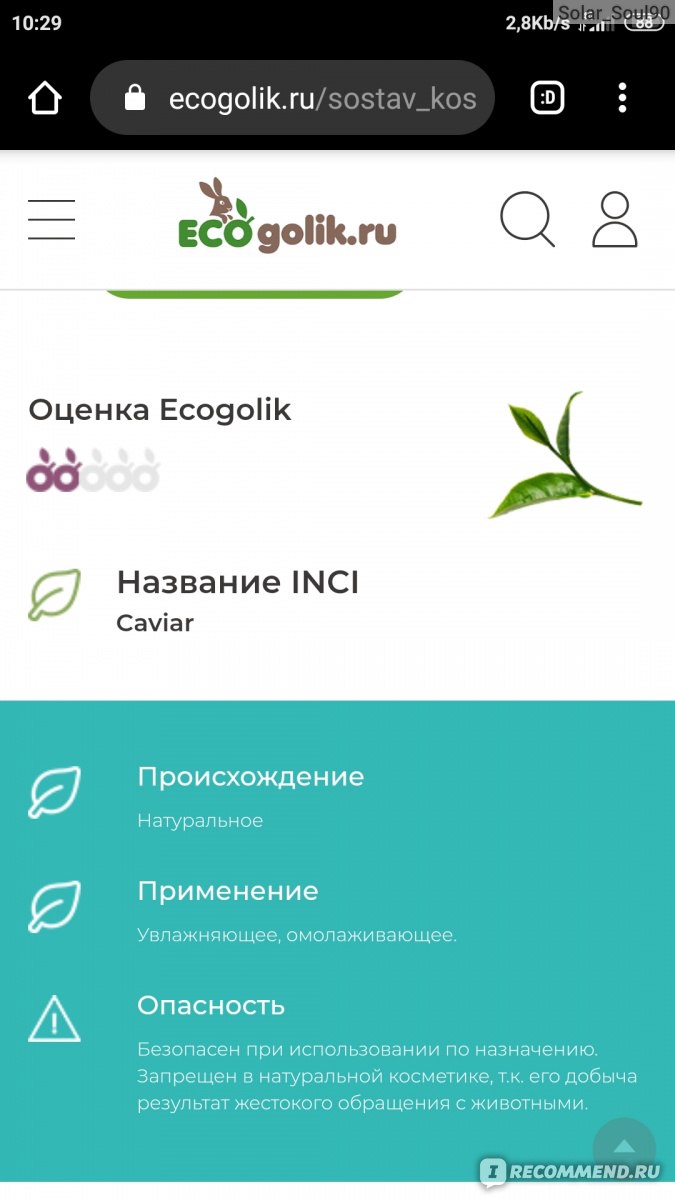
Task: Open the site search magnifier
Action: pos(527,219)
